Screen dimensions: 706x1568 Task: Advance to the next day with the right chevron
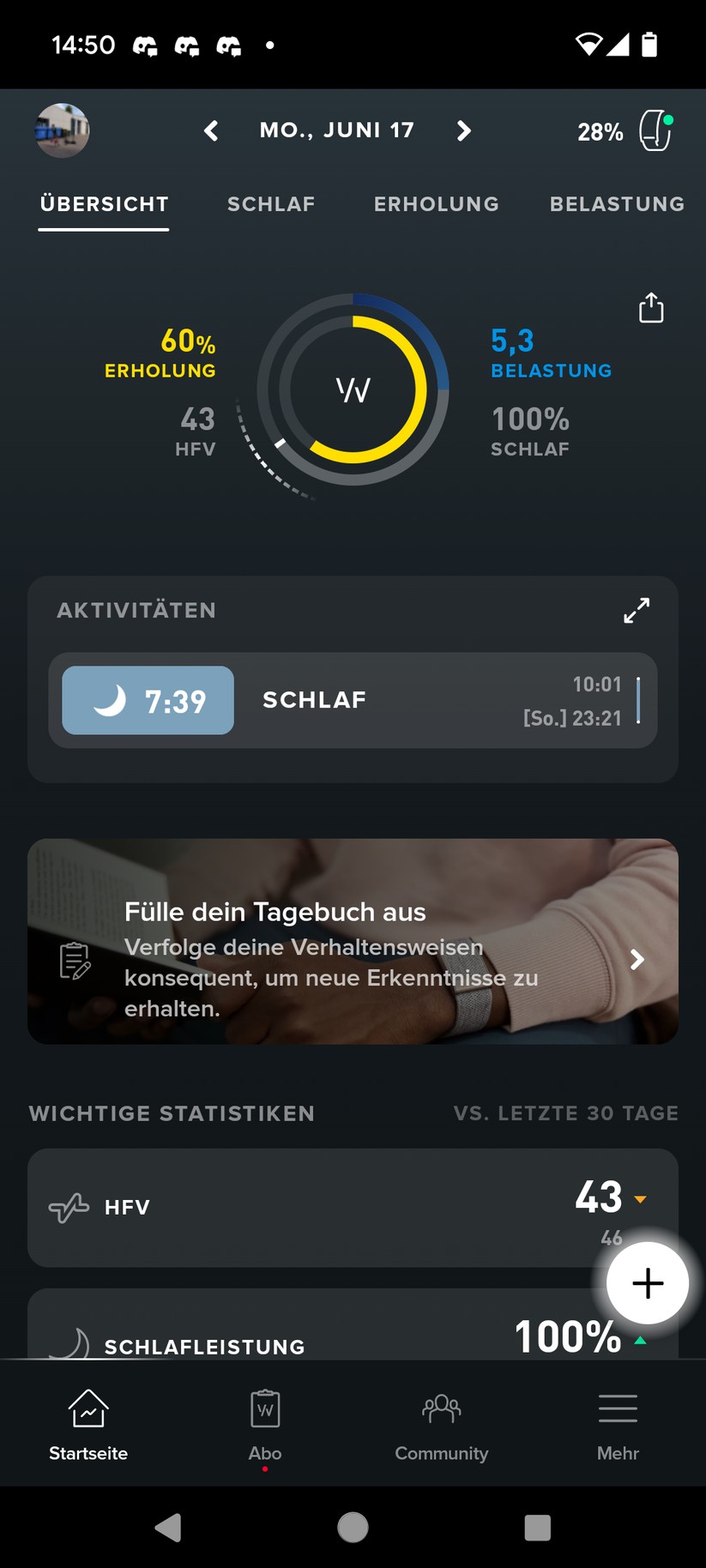click(x=464, y=130)
